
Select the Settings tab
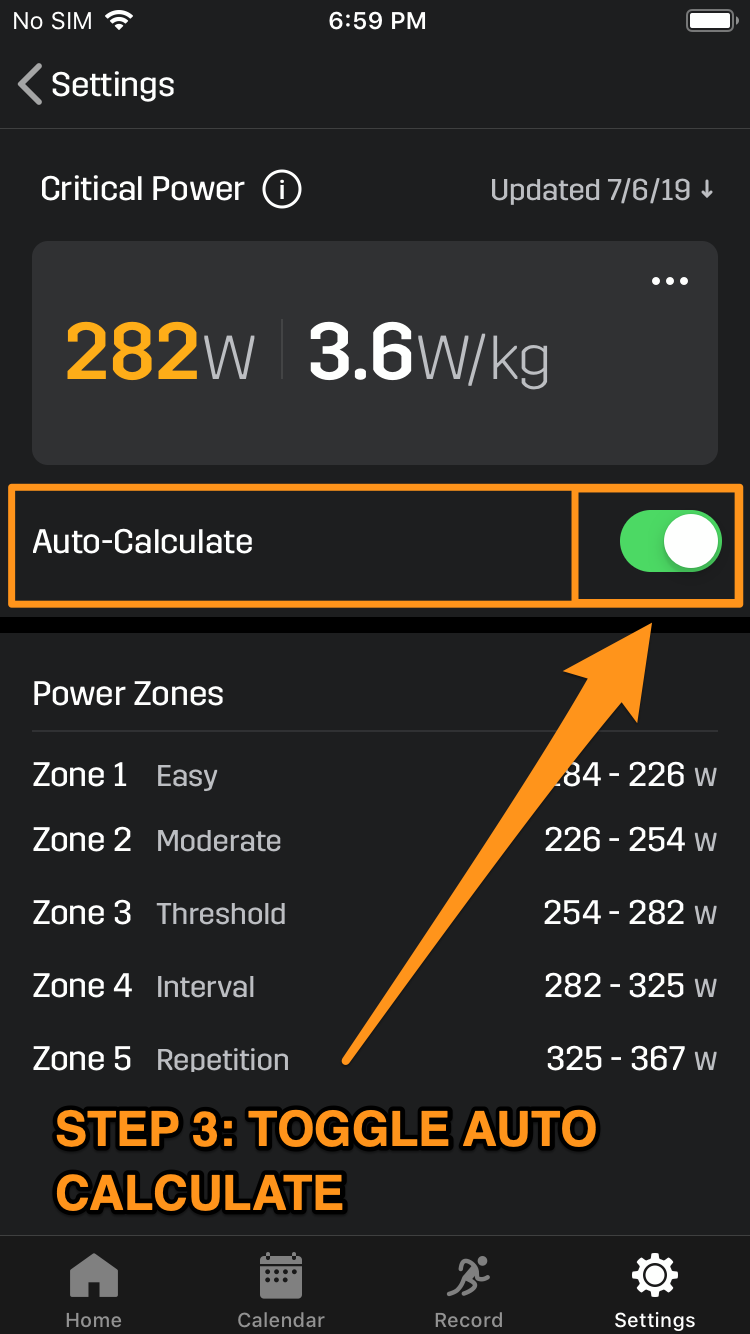pos(654,1290)
